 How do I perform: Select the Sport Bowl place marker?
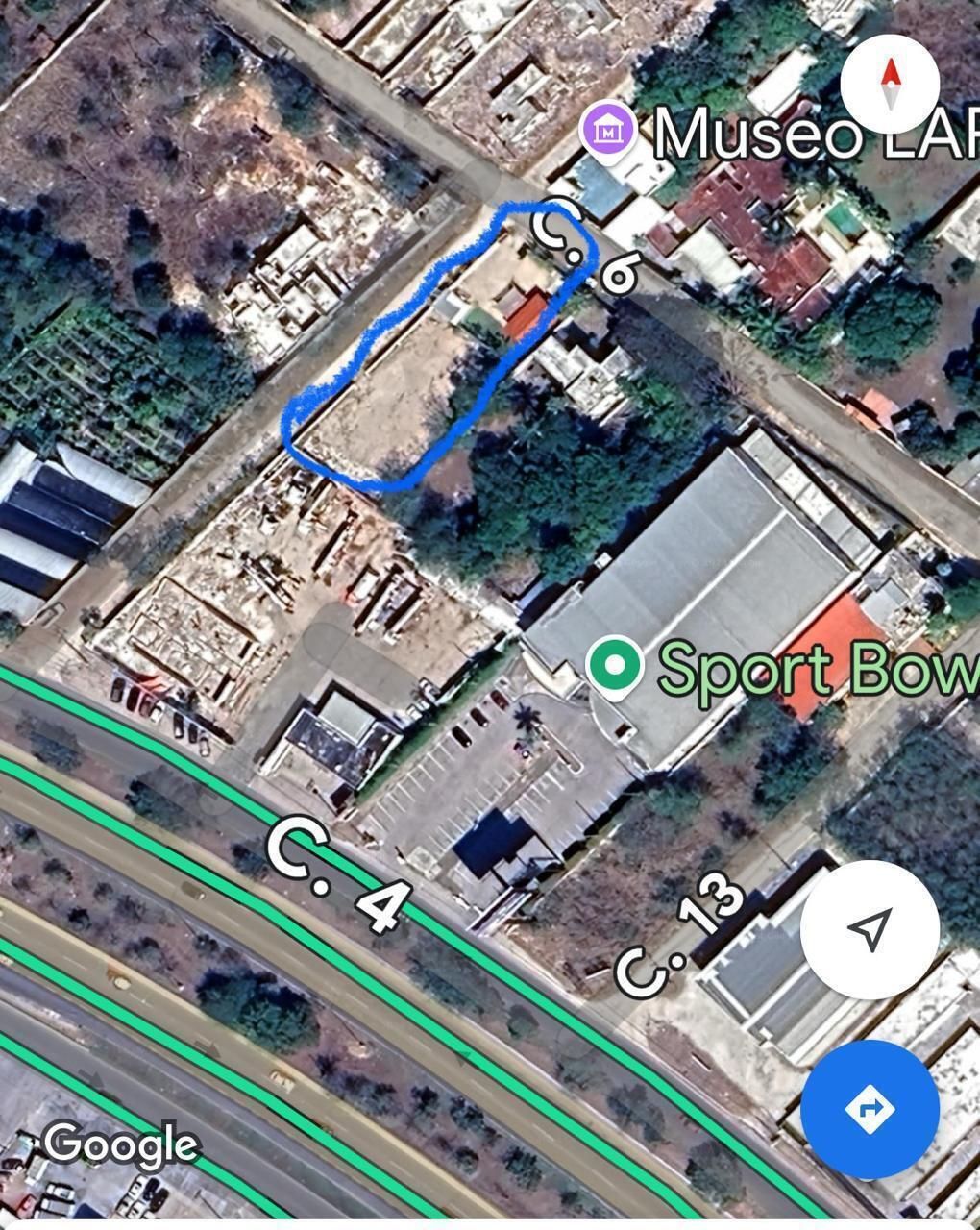click(615, 665)
